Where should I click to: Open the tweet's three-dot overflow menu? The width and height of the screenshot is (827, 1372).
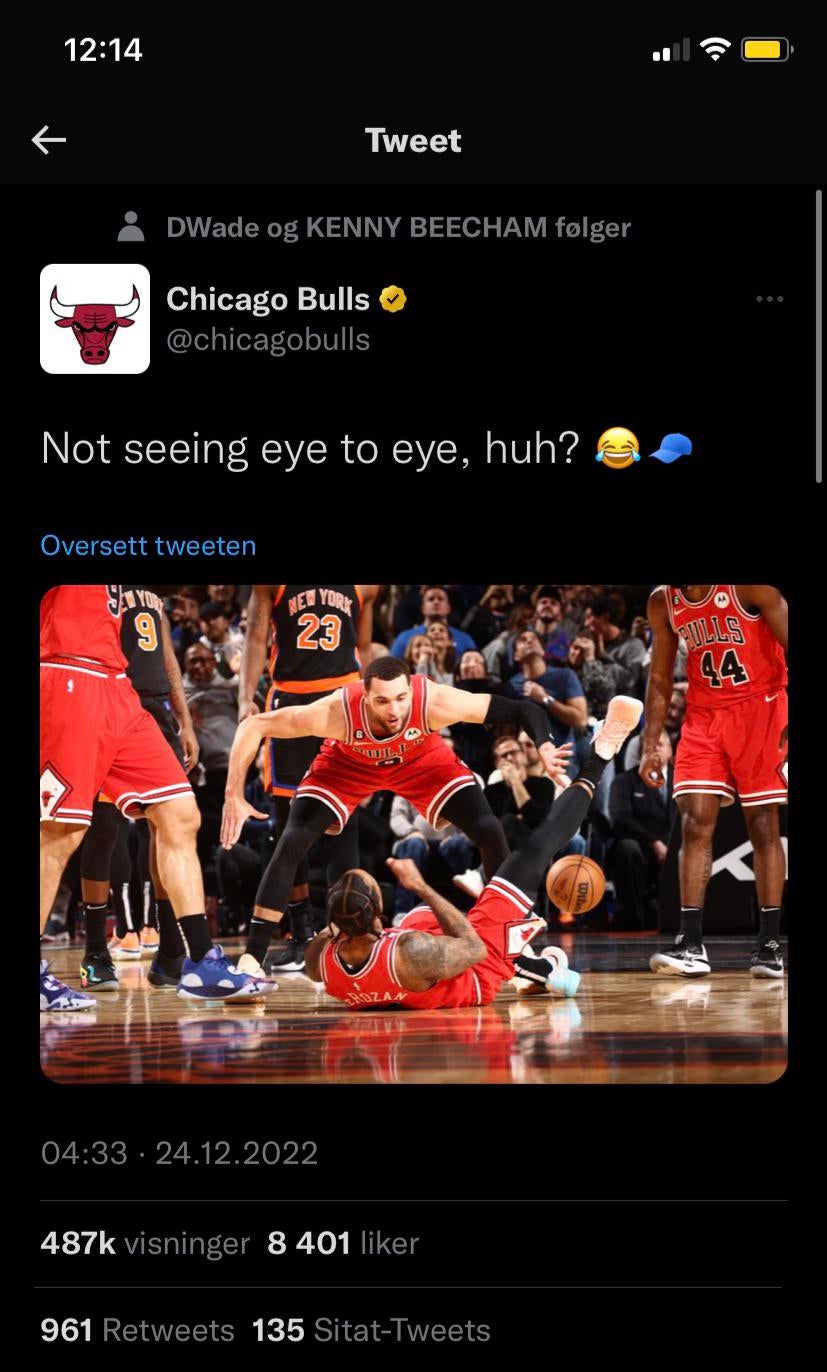(x=769, y=299)
